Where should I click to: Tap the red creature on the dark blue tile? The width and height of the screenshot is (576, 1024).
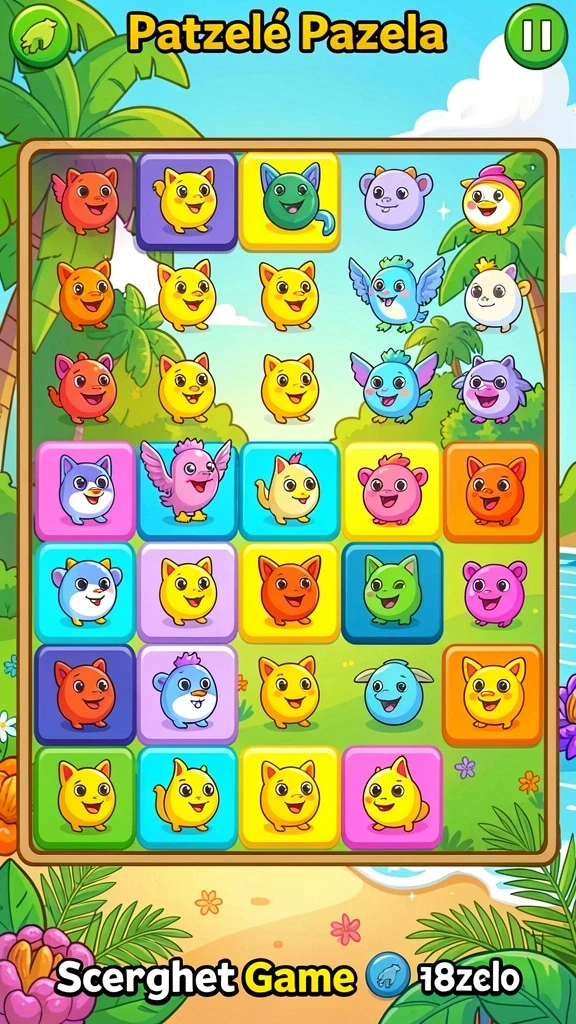[85, 695]
